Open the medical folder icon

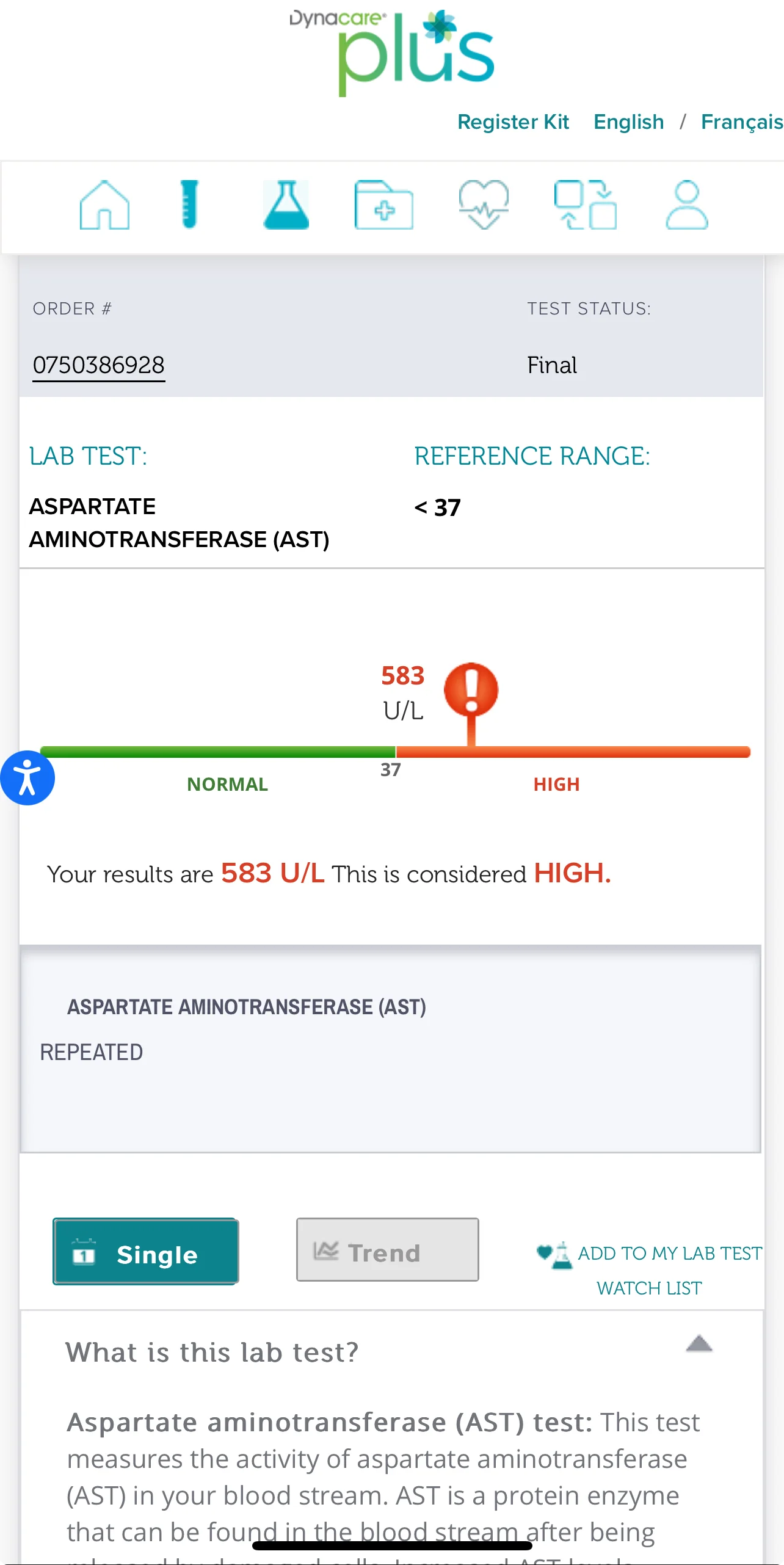click(383, 205)
